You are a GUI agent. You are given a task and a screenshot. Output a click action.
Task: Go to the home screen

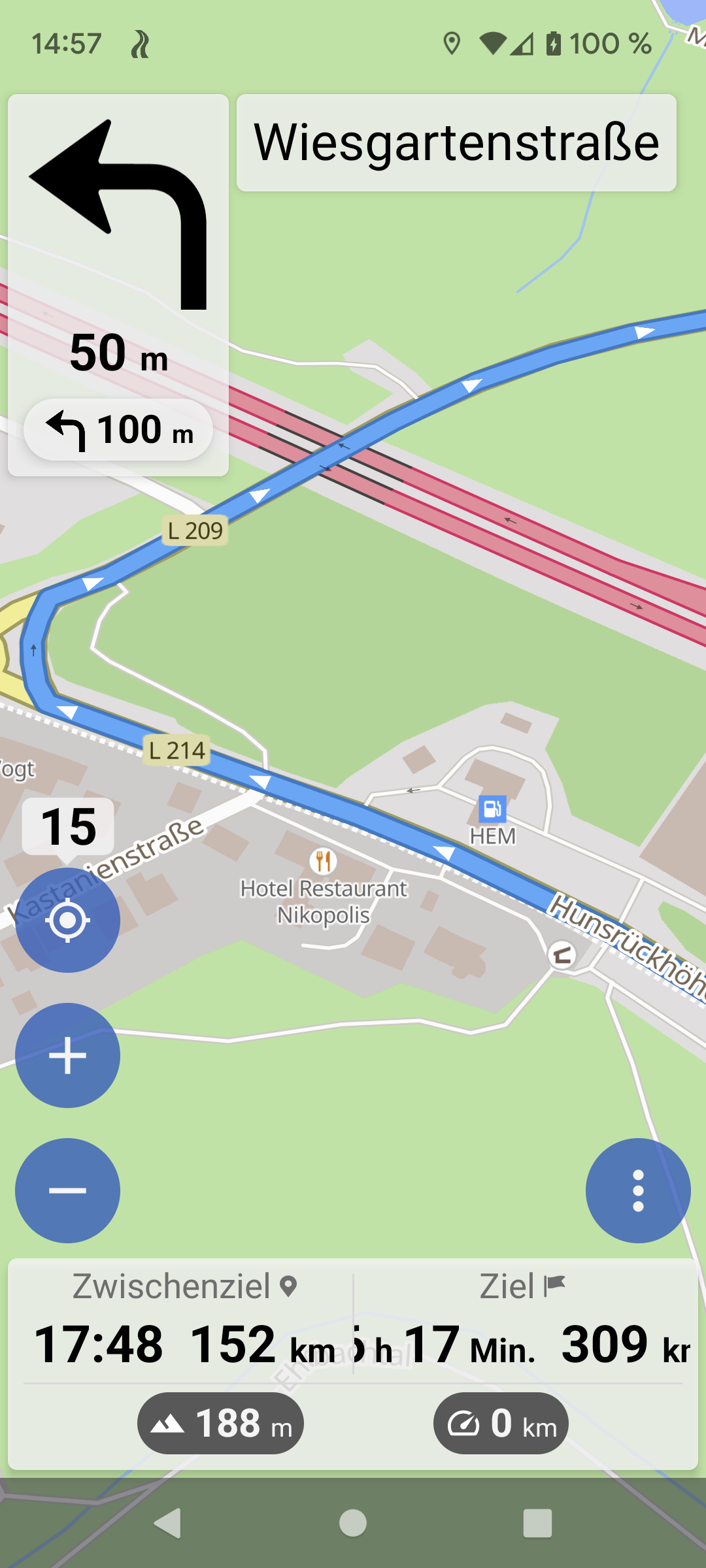coord(353,1524)
